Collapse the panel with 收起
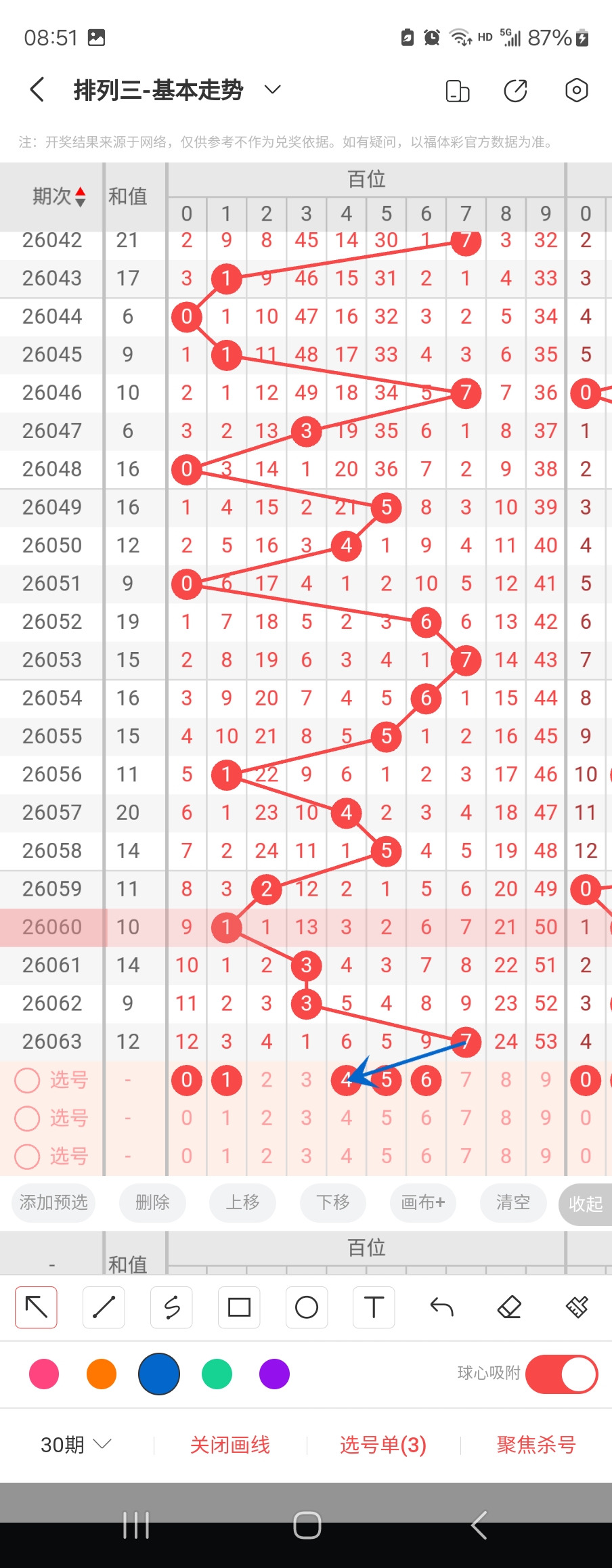Image resolution: width=612 pixels, height=1568 pixels. click(x=585, y=1204)
